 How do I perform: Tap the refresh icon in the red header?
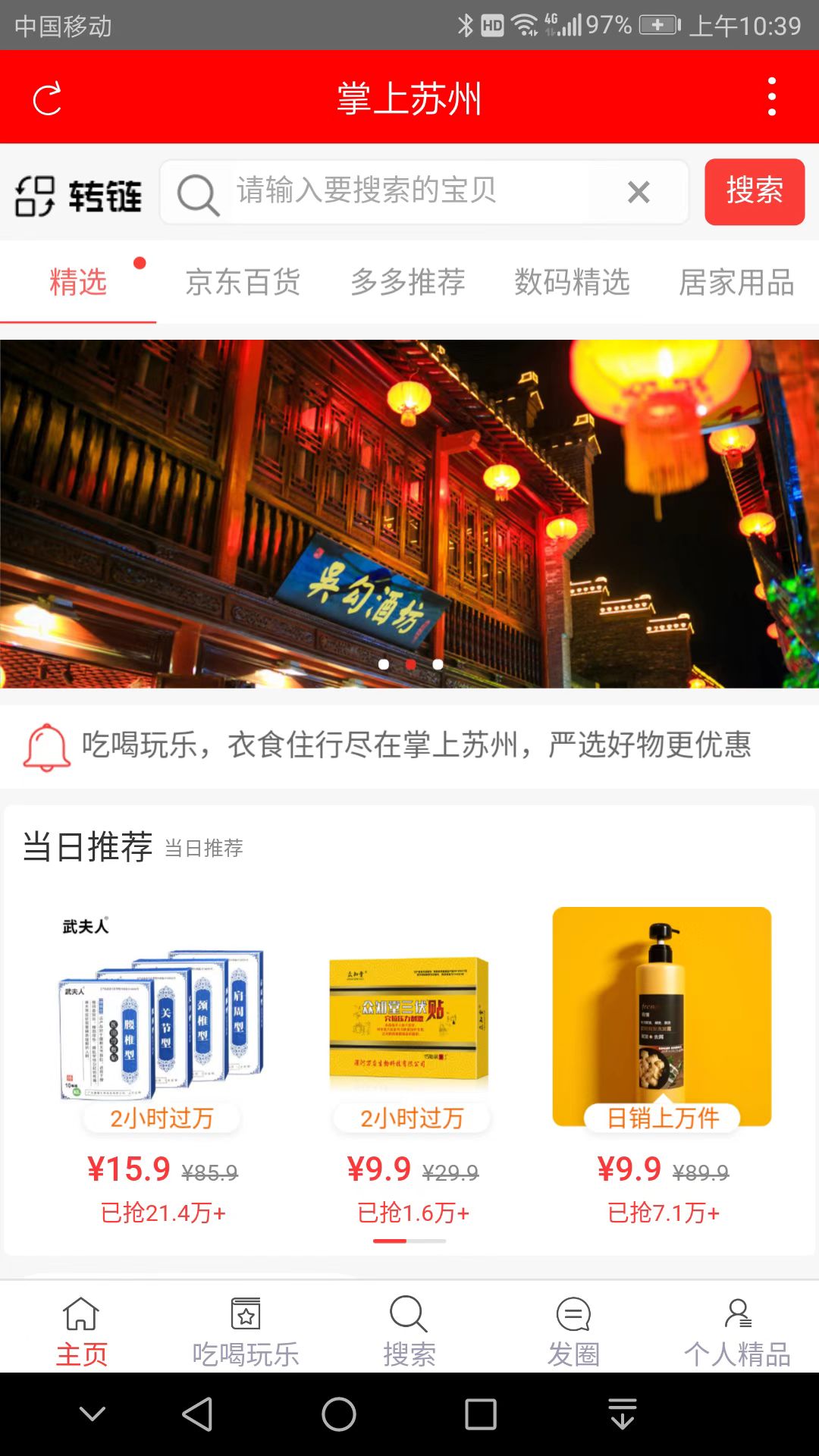pyautogui.click(x=47, y=98)
